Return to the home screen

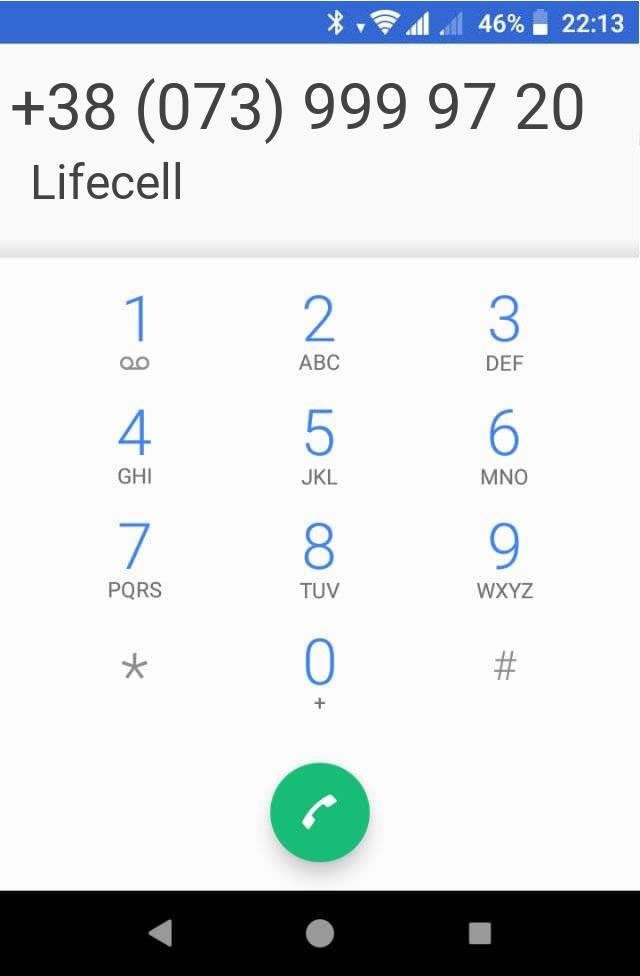[320, 933]
